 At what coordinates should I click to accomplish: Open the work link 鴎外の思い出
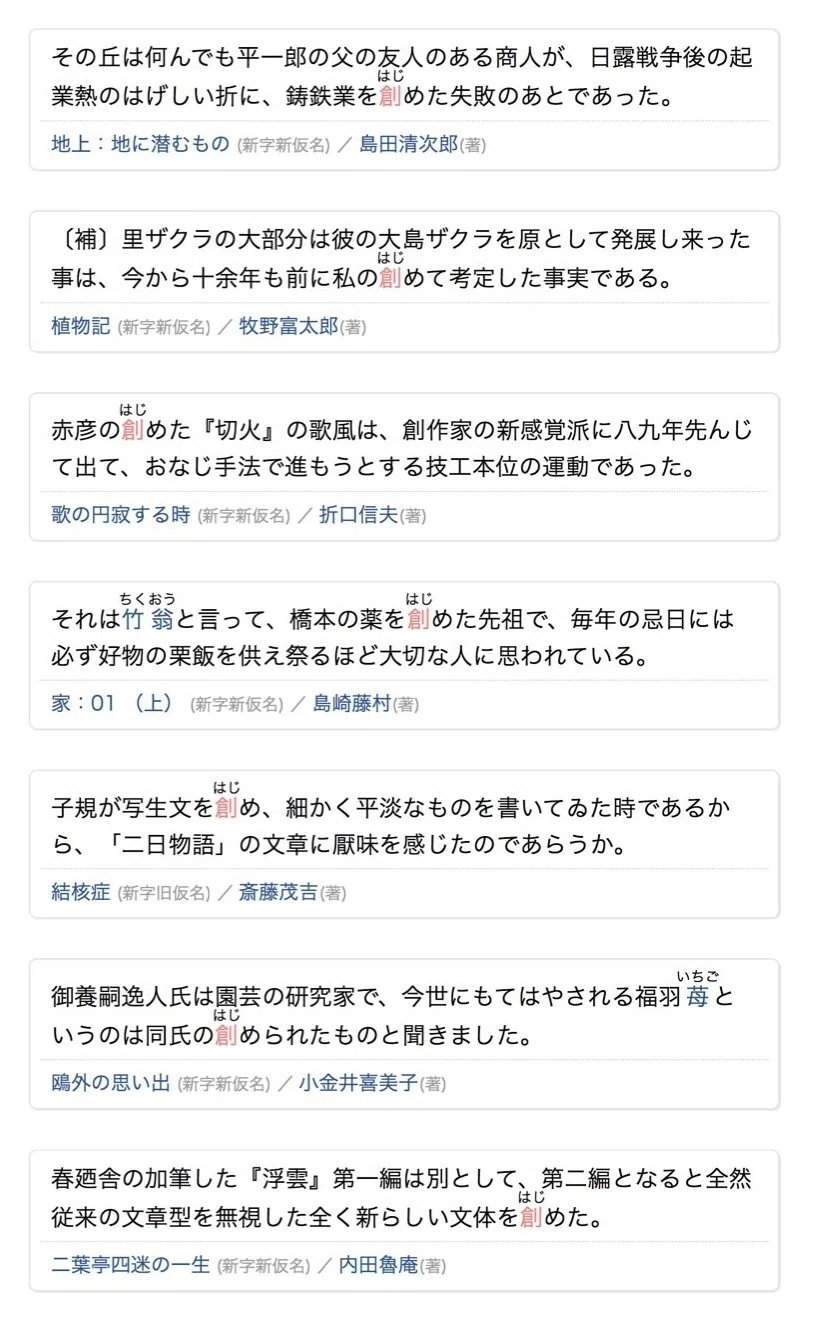111,1083
